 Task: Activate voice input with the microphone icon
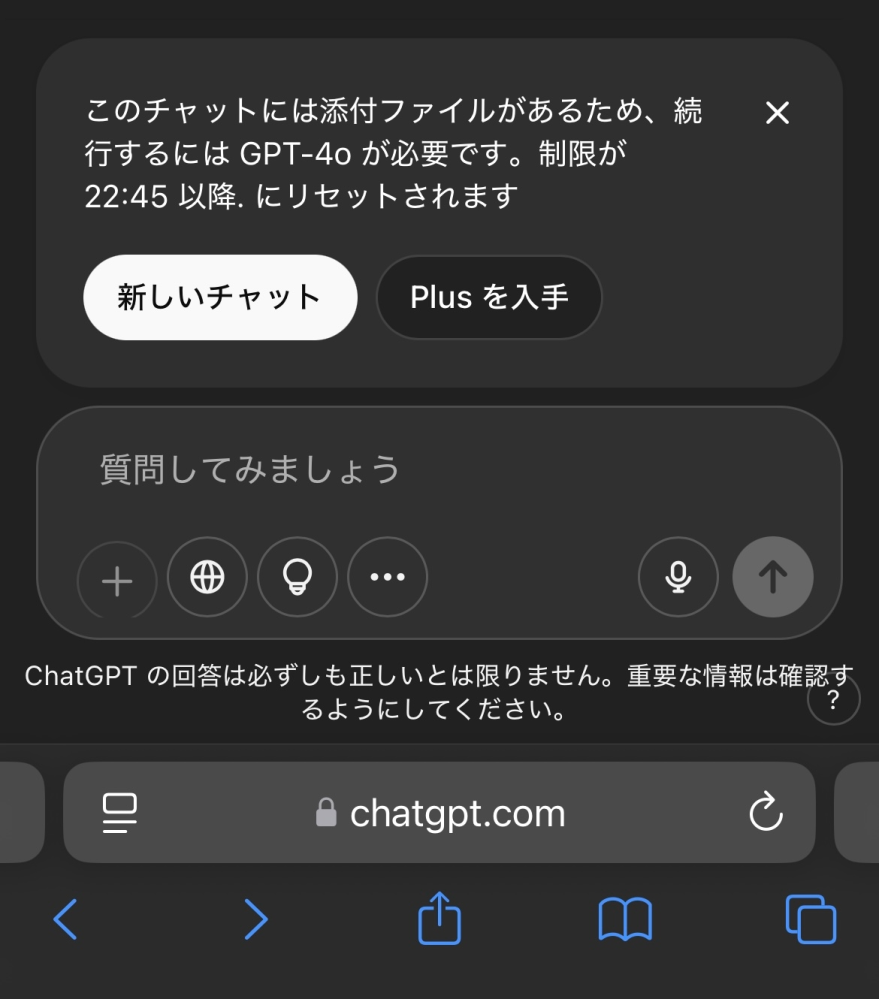pos(678,578)
